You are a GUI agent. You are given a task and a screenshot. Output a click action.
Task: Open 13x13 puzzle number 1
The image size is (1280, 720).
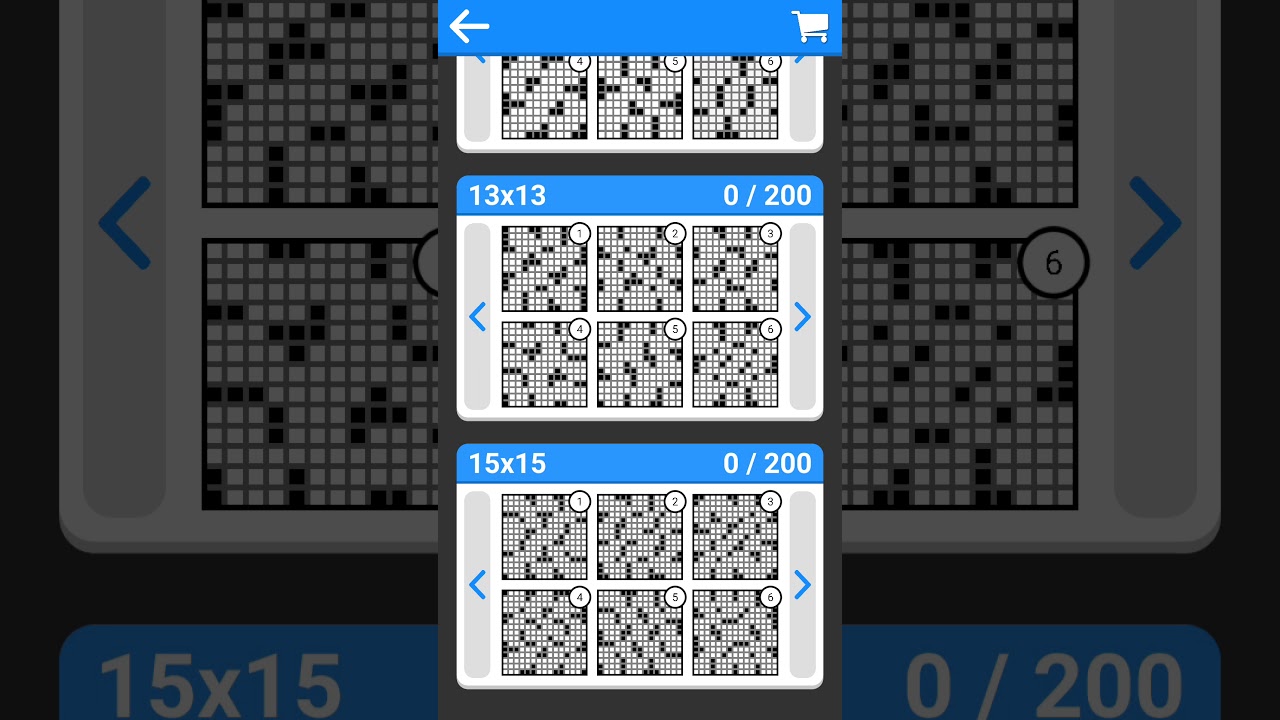pyautogui.click(x=545, y=269)
